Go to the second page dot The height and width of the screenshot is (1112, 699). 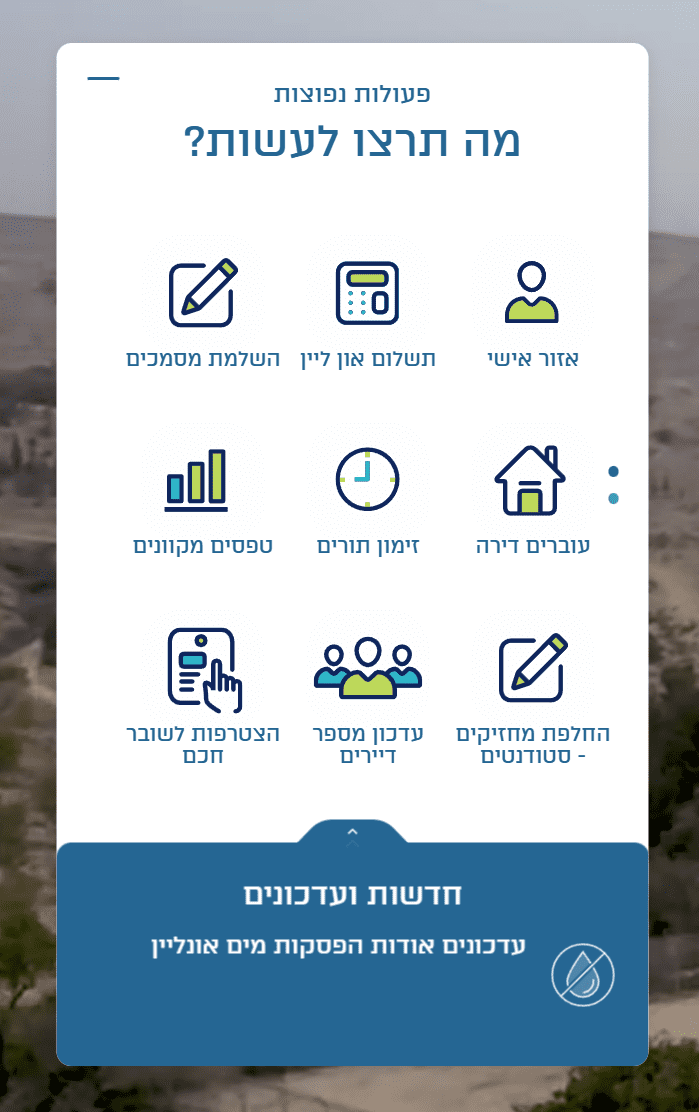pos(613,498)
